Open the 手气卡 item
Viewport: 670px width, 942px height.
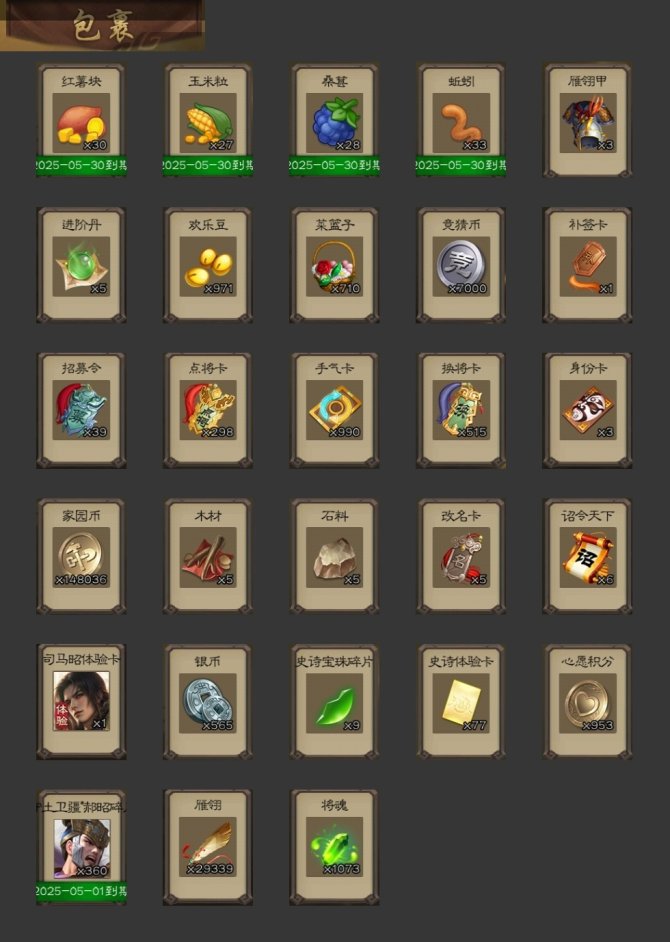[335, 411]
